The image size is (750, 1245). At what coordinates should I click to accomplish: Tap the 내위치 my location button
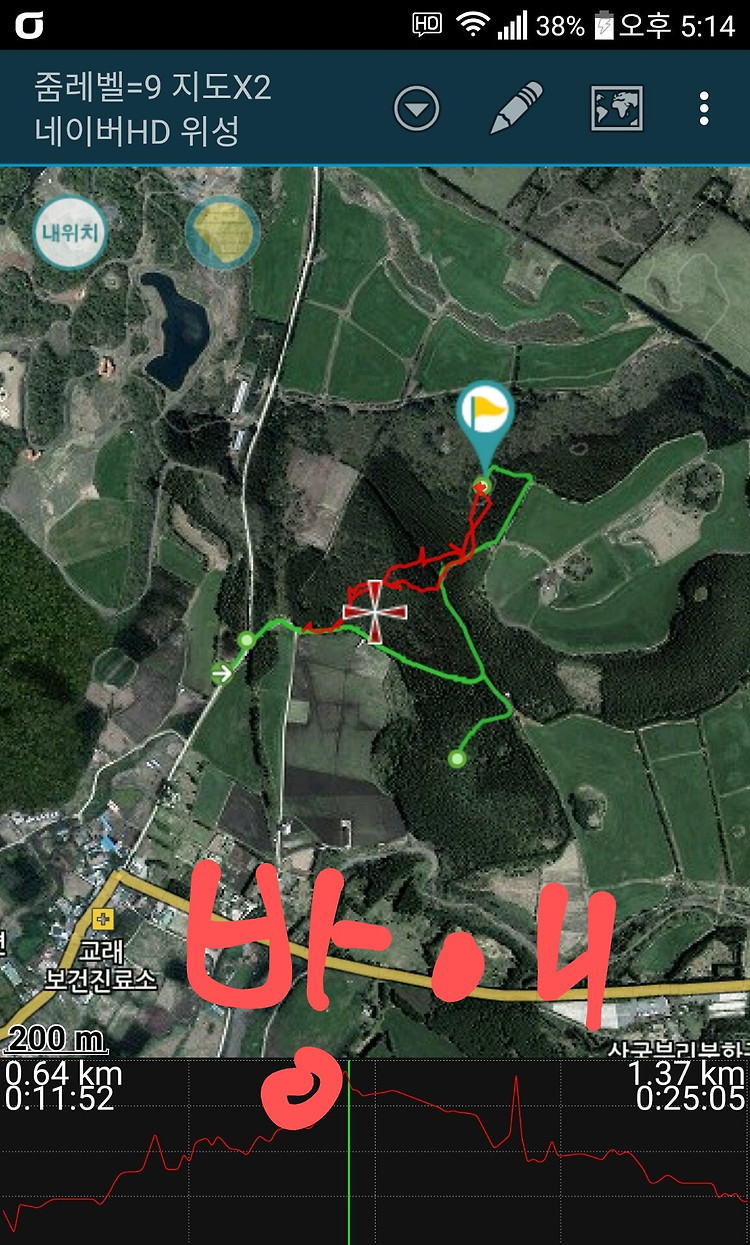pyautogui.click(x=71, y=233)
